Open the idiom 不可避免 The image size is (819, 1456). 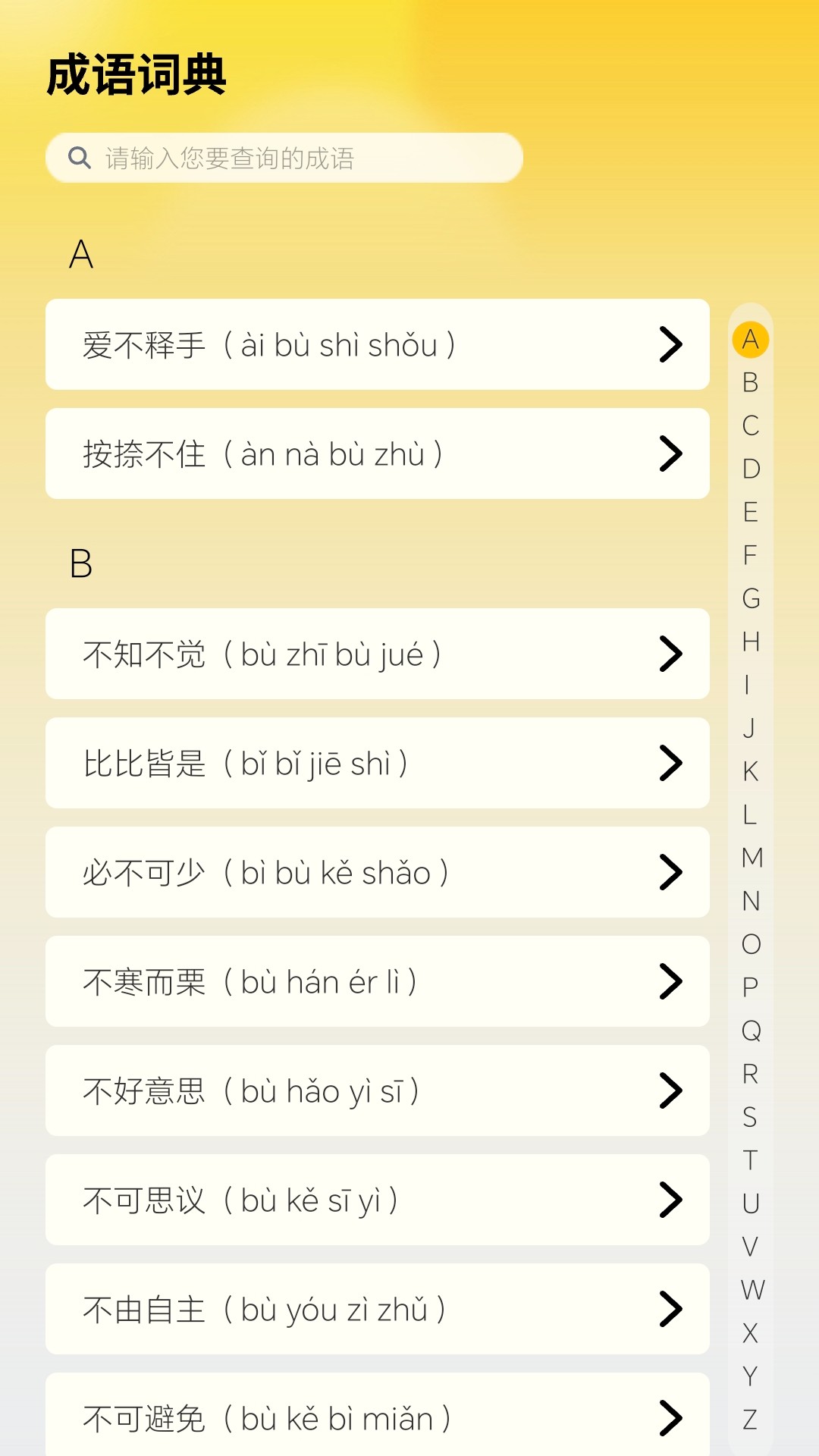[377, 1417]
